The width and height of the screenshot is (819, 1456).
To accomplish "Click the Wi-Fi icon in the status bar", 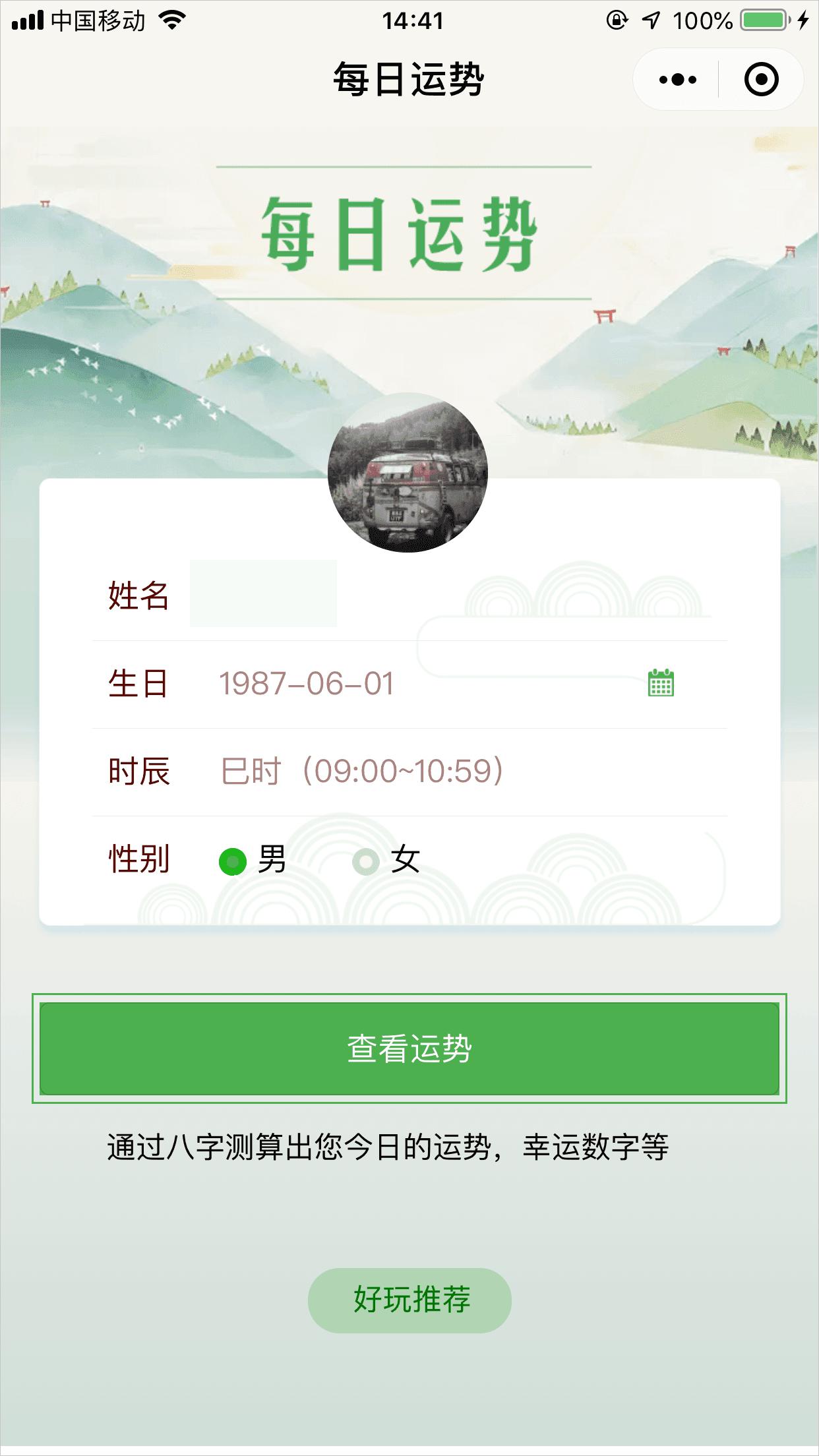I will 173,19.
